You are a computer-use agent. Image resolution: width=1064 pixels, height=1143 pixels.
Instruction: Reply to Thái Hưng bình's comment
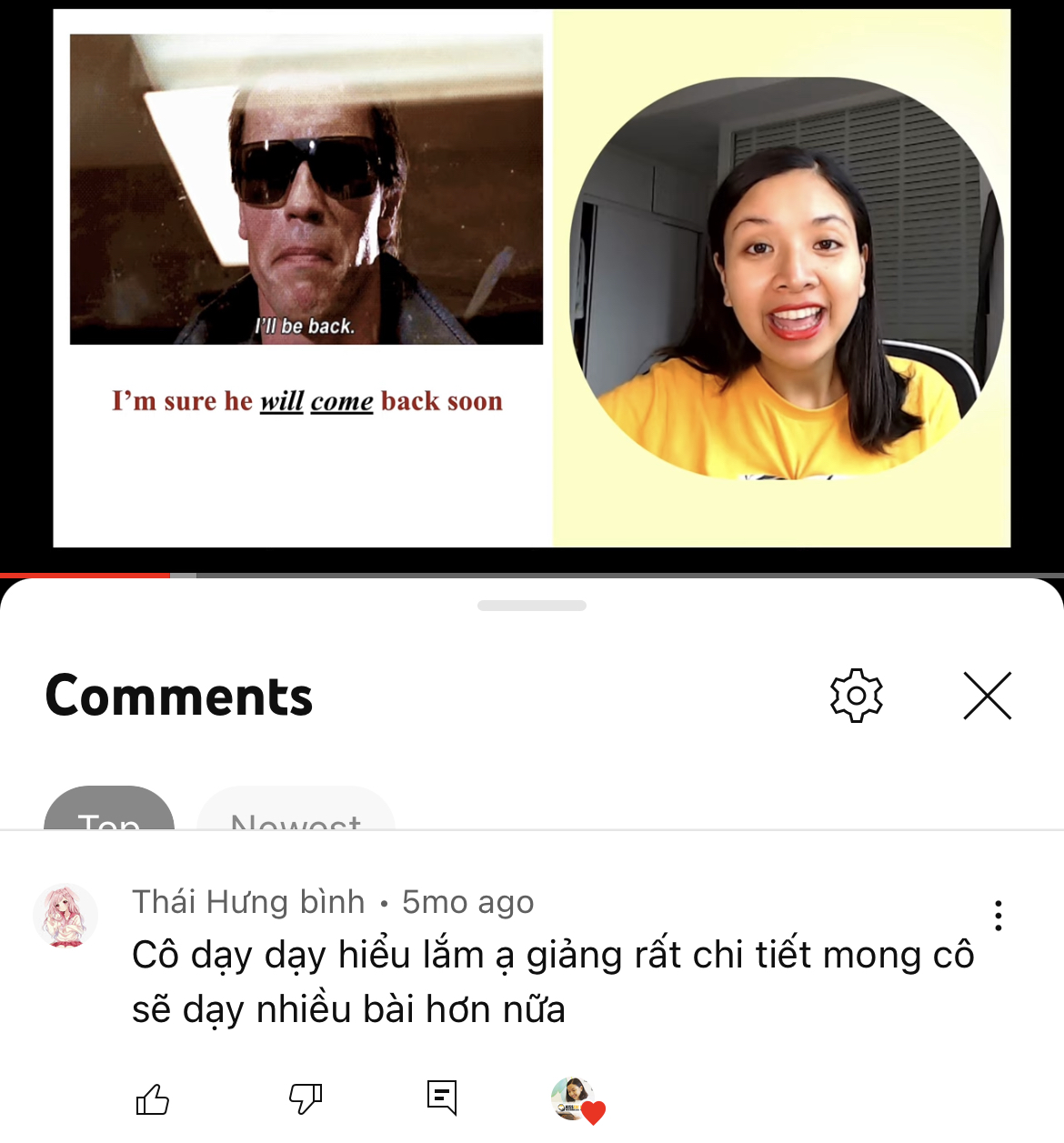(x=442, y=1098)
